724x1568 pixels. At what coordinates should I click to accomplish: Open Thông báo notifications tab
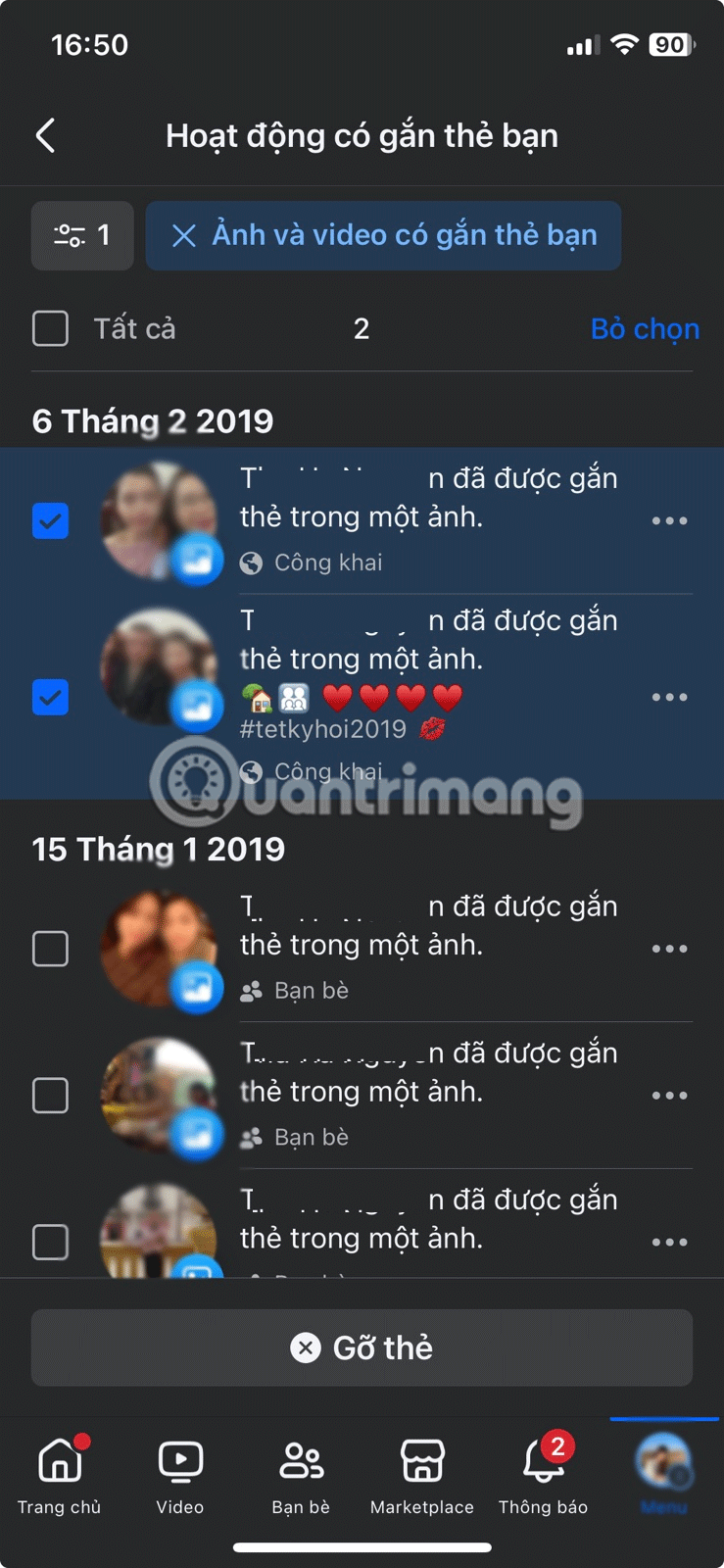click(543, 1475)
